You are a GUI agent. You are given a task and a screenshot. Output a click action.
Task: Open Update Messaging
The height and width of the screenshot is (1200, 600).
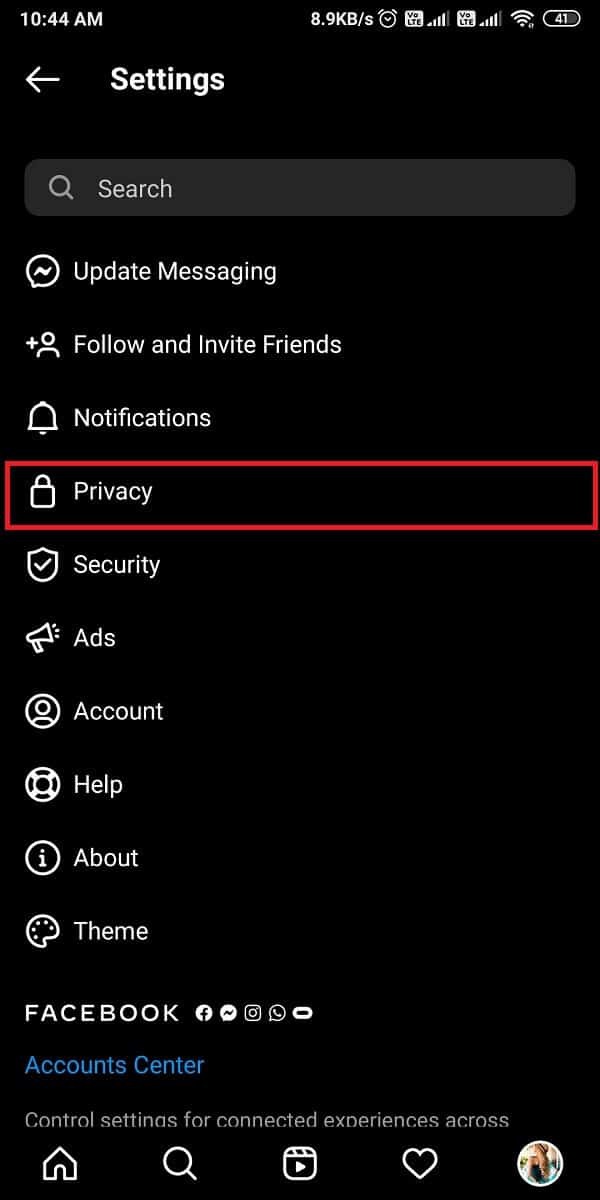(x=174, y=271)
